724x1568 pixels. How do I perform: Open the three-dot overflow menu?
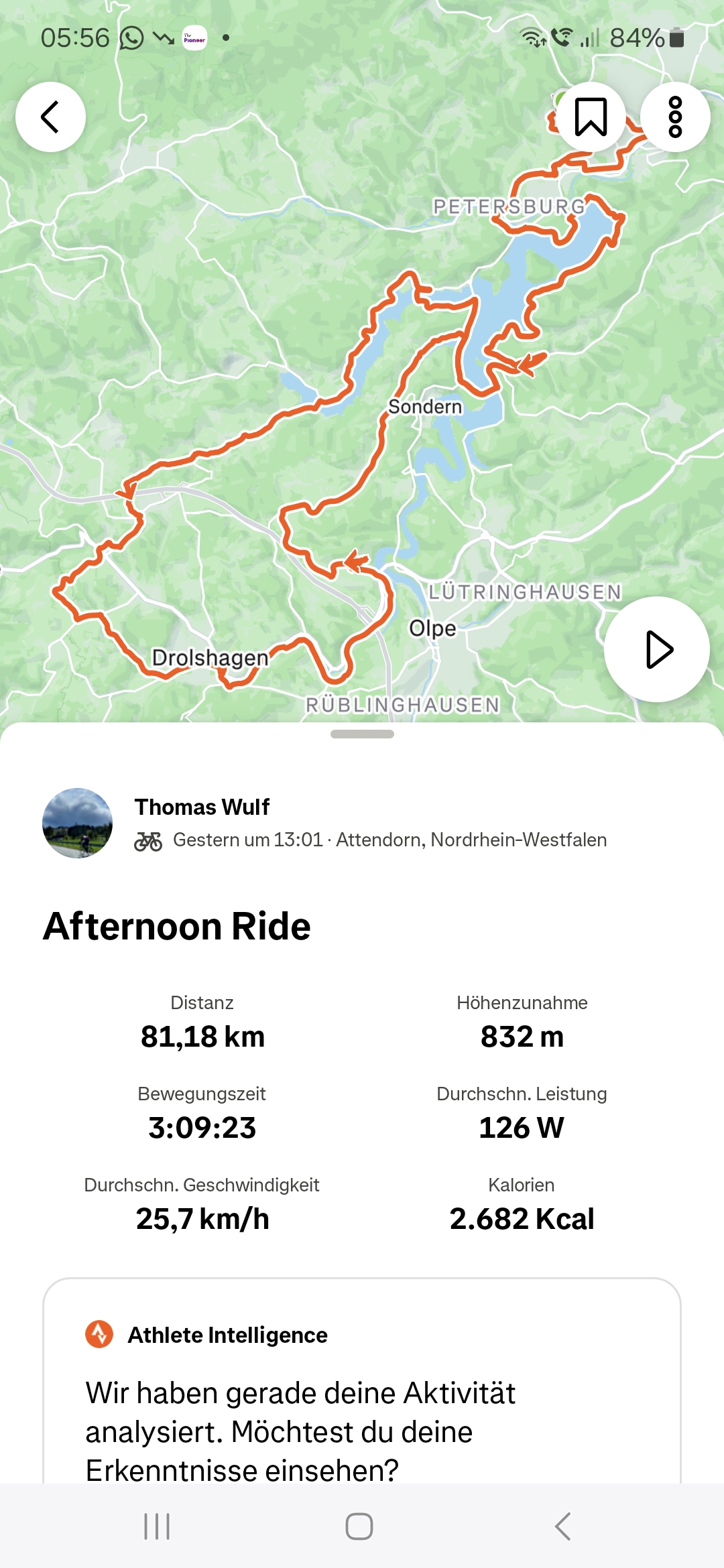click(x=675, y=117)
